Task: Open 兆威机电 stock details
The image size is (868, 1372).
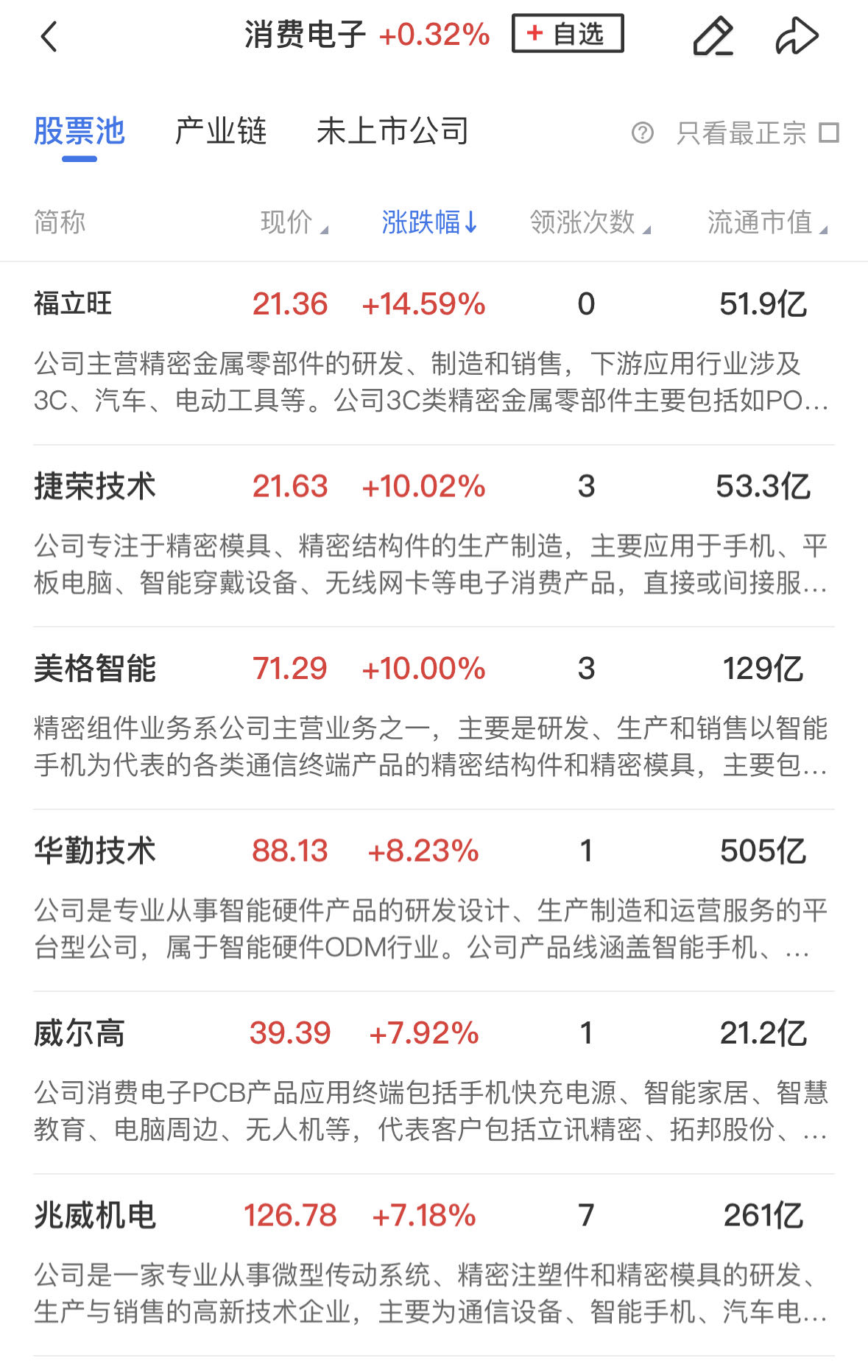Action: point(94,1215)
